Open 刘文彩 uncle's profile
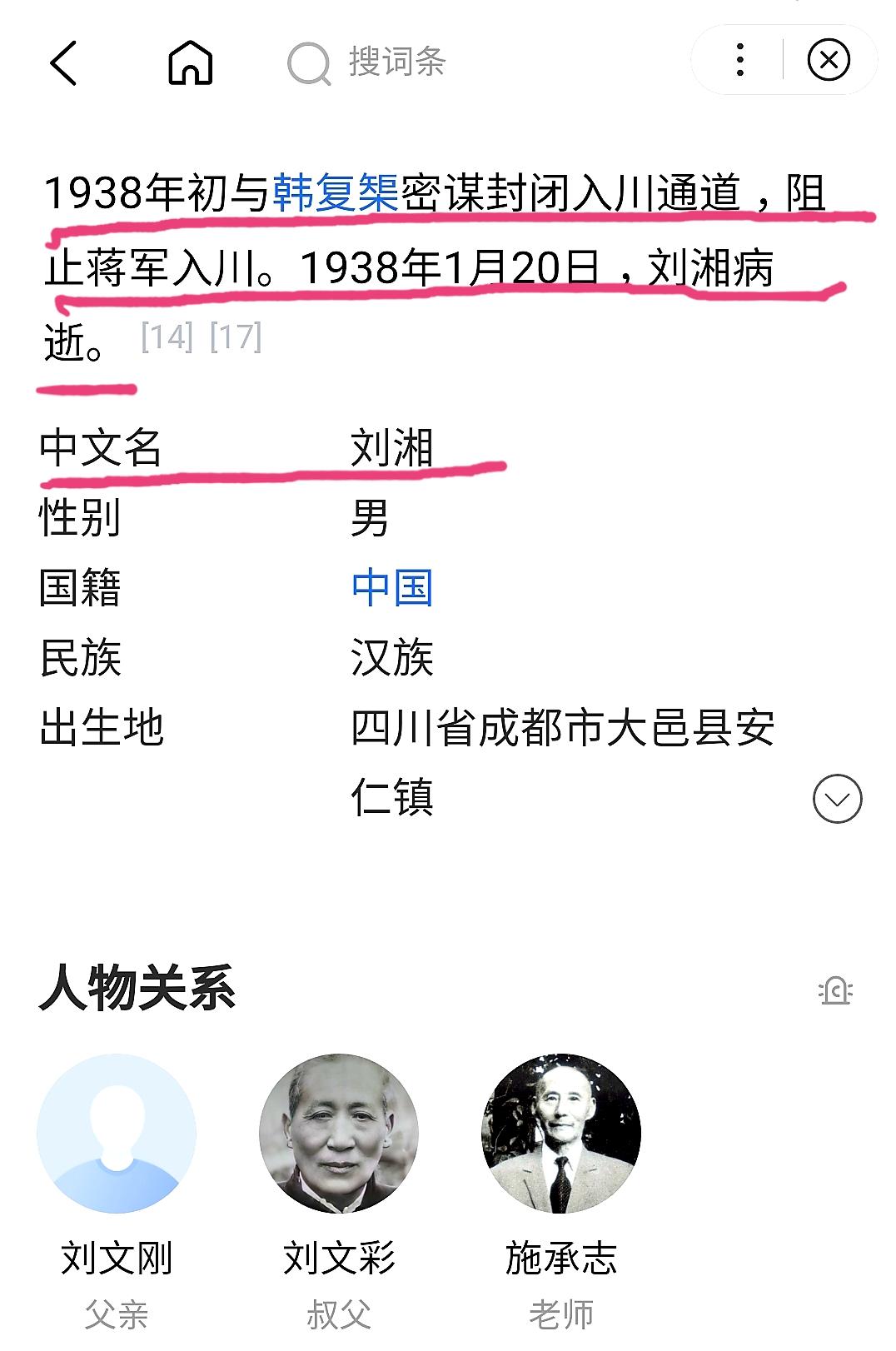Screen dimensions: 896x1351 [x=339, y=1134]
